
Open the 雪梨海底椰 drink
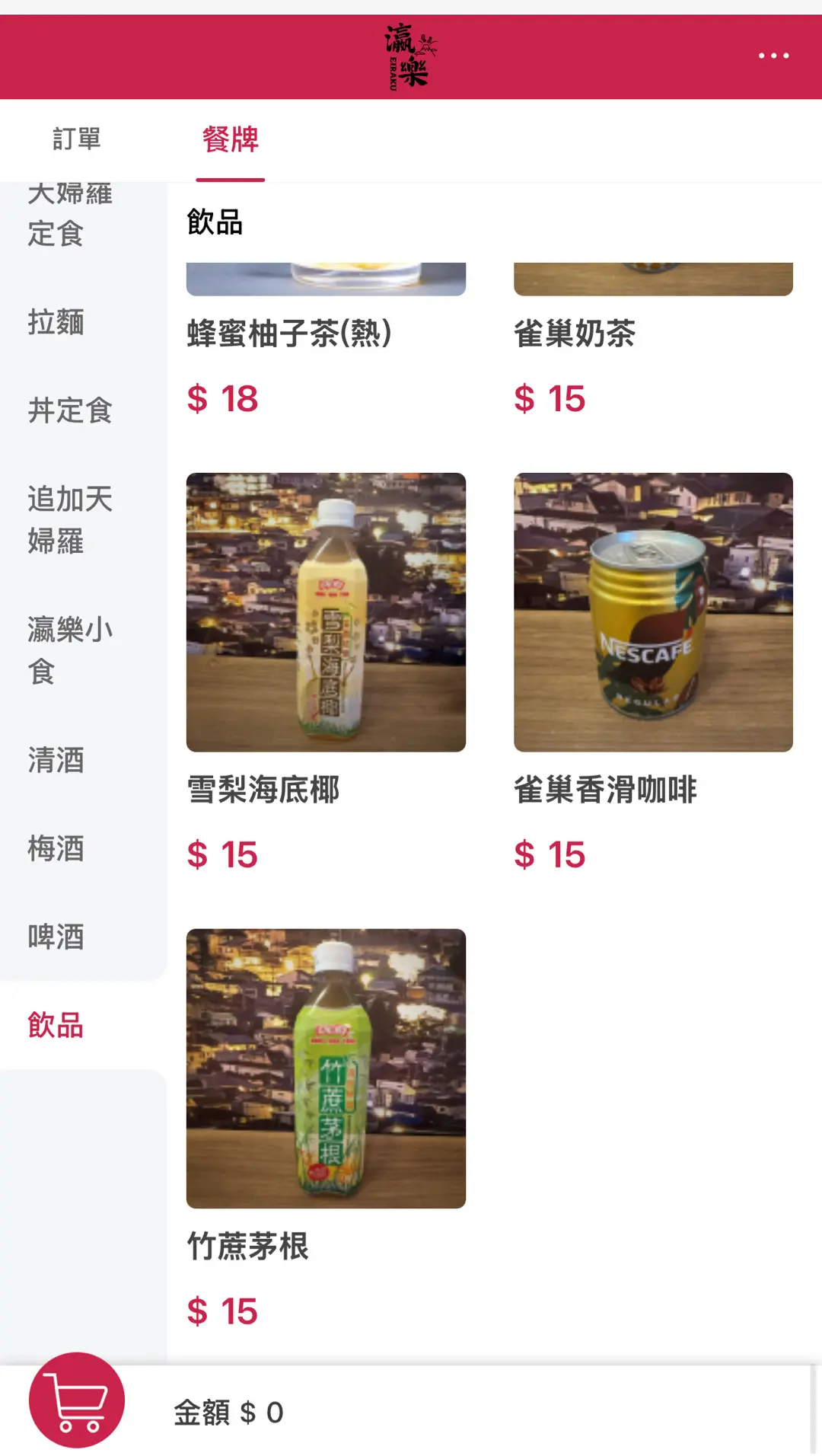(x=326, y=612)
